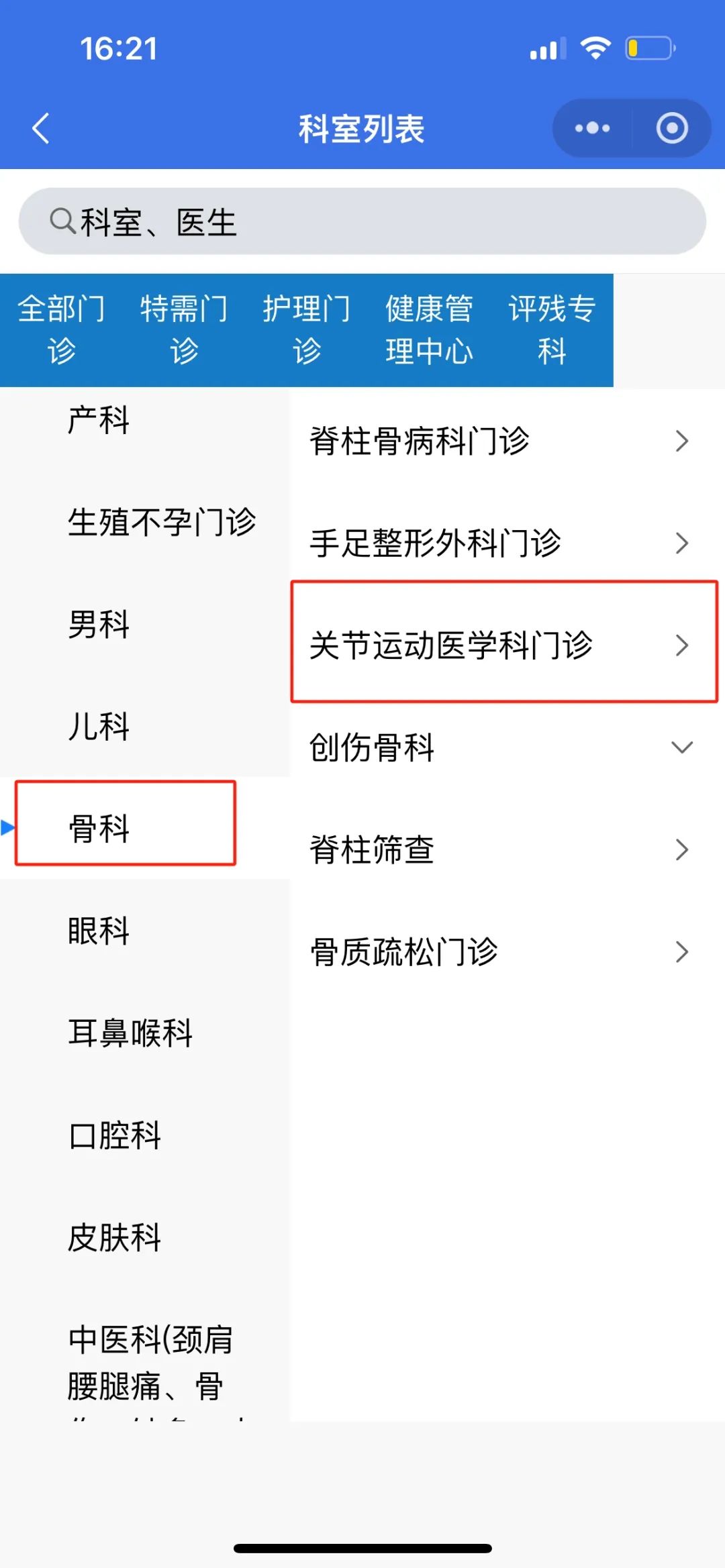Tap the back arrow to leave 科室列表
This screenshot has width=725, height=1568.
tap(42, 129)
